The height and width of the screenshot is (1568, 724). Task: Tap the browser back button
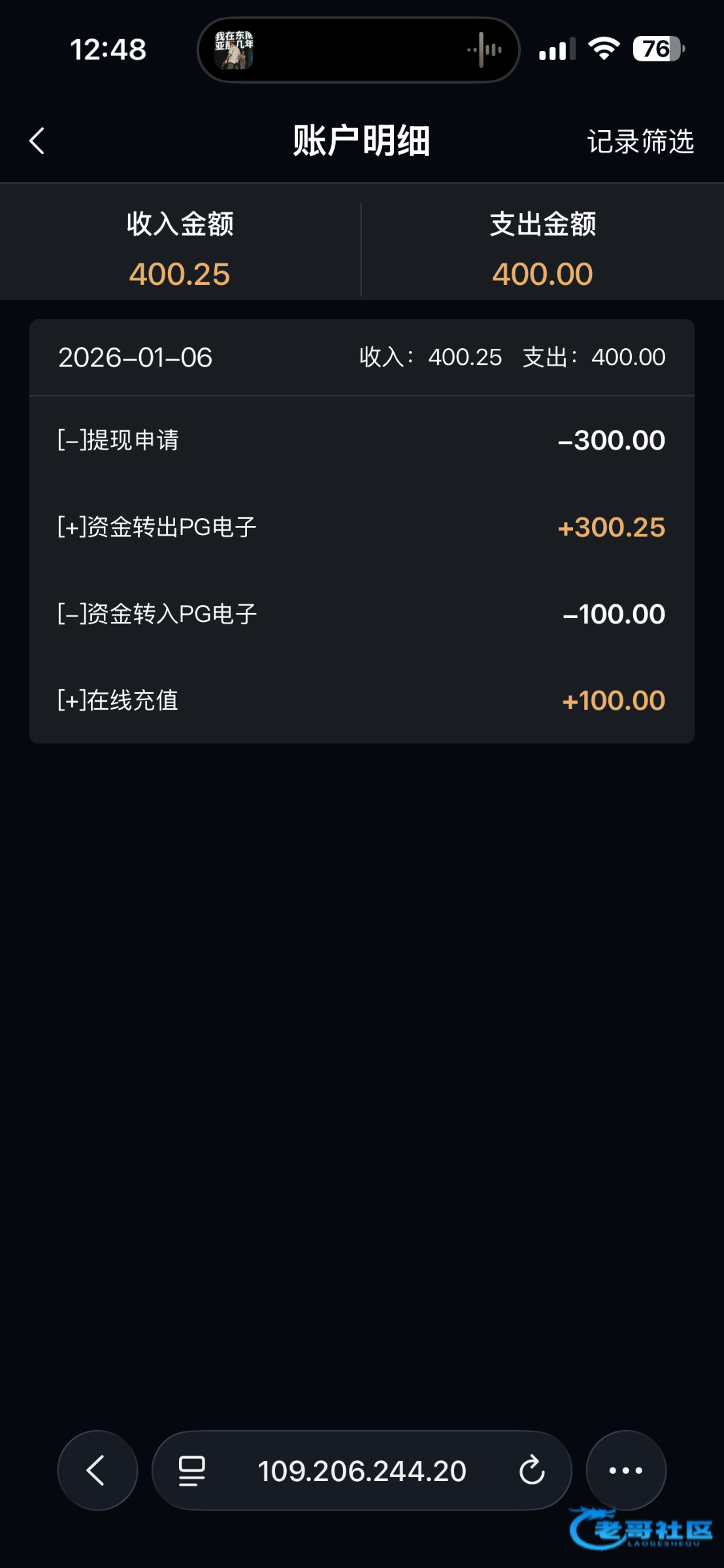pyautogui.click(x=97, y=1470)
